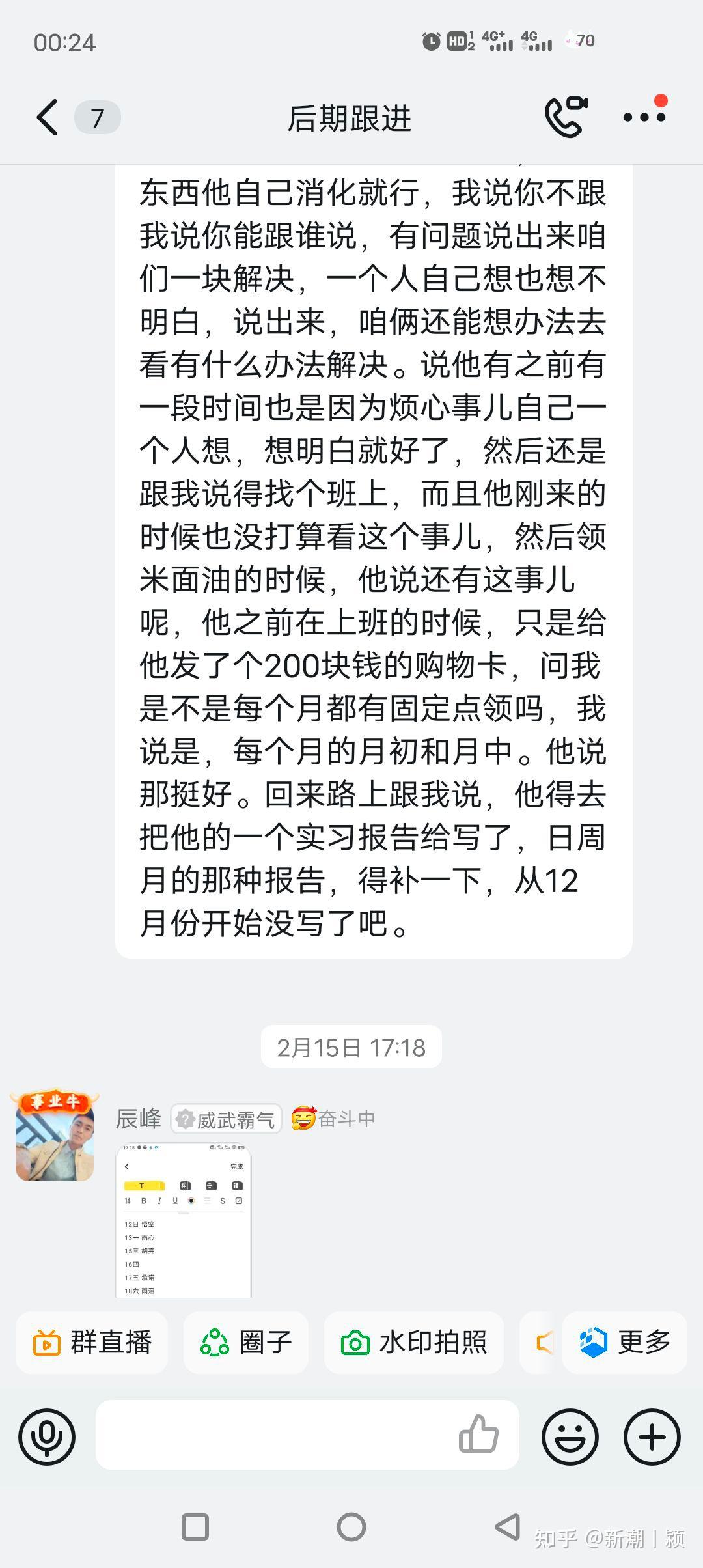
Task: Start a voice or video call
Action: pyautogui.click(x=566, y=117)
